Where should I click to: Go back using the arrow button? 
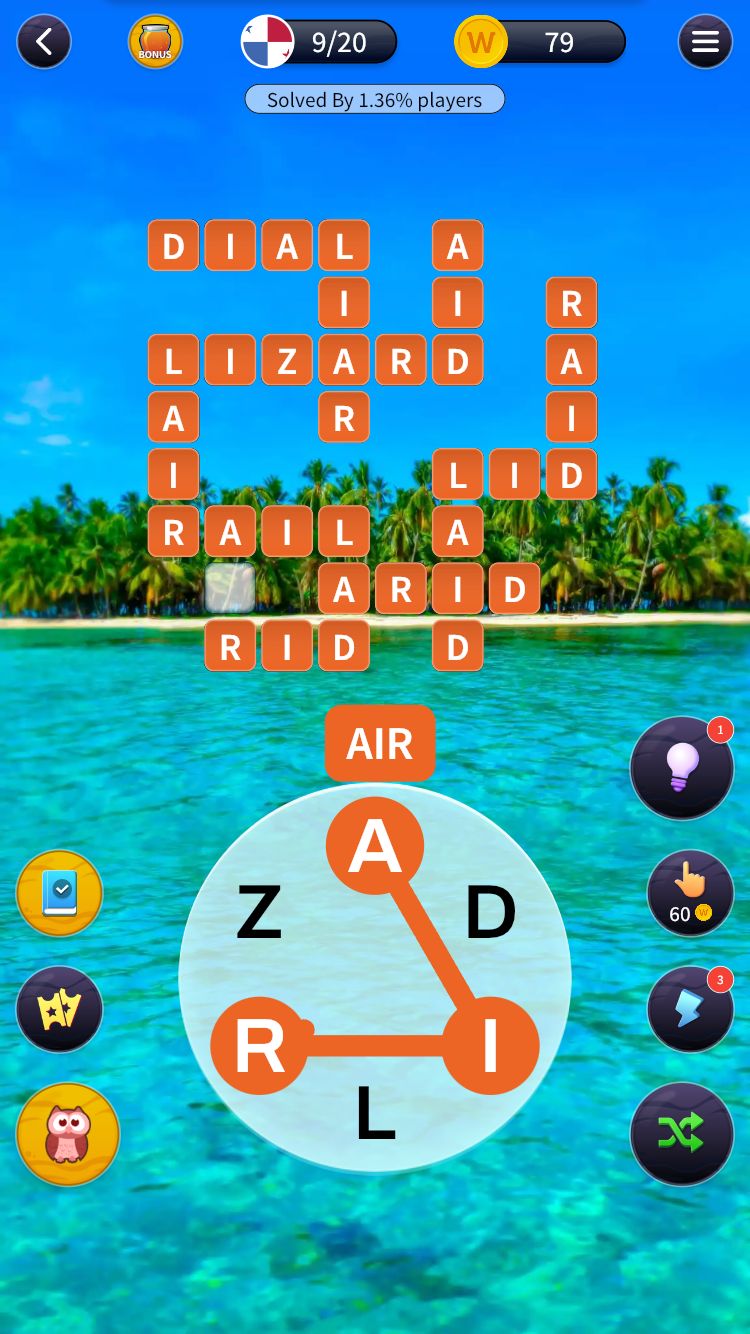coord(44,42)
